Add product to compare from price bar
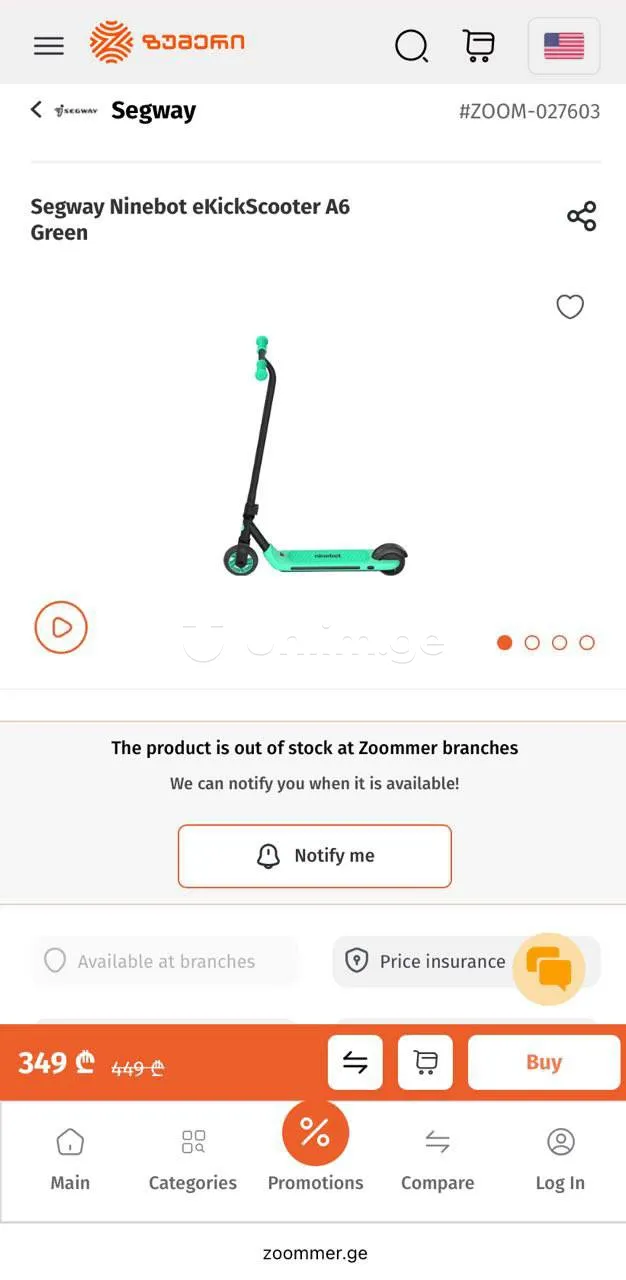626x1280 pixels. coord(355,1062)
